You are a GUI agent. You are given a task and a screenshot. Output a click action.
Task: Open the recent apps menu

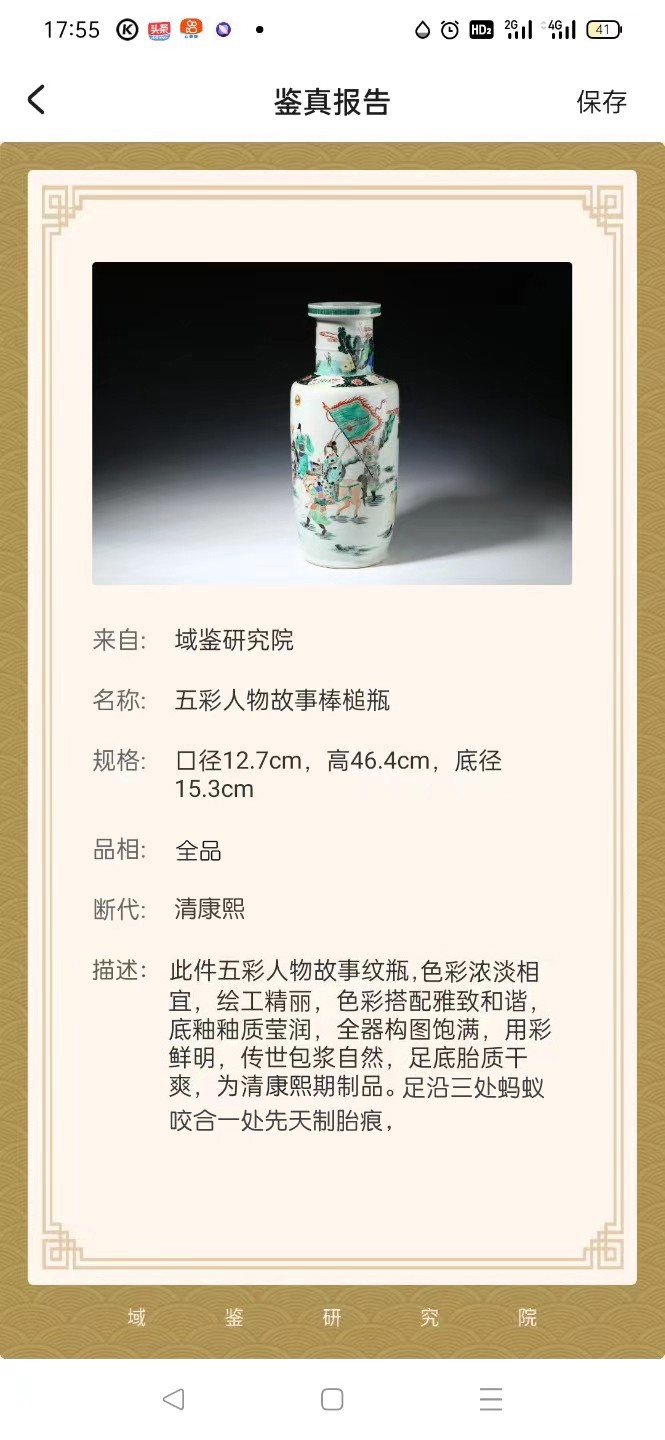[x=490, y=1399]
